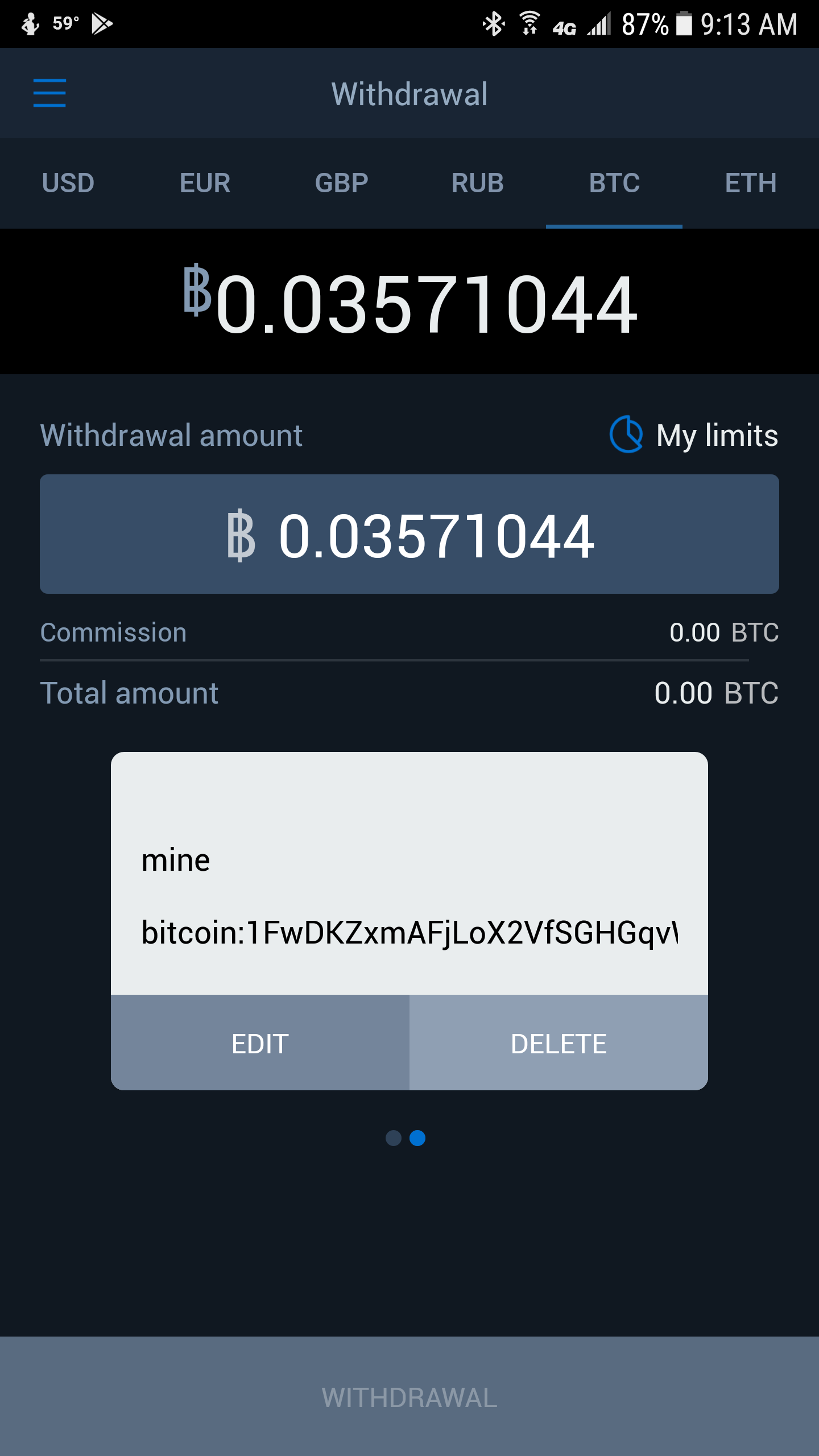Switch to the GBP tab
Image resolution: width=819 pixels, height=1456 pixels.
(x=341, y=183)
